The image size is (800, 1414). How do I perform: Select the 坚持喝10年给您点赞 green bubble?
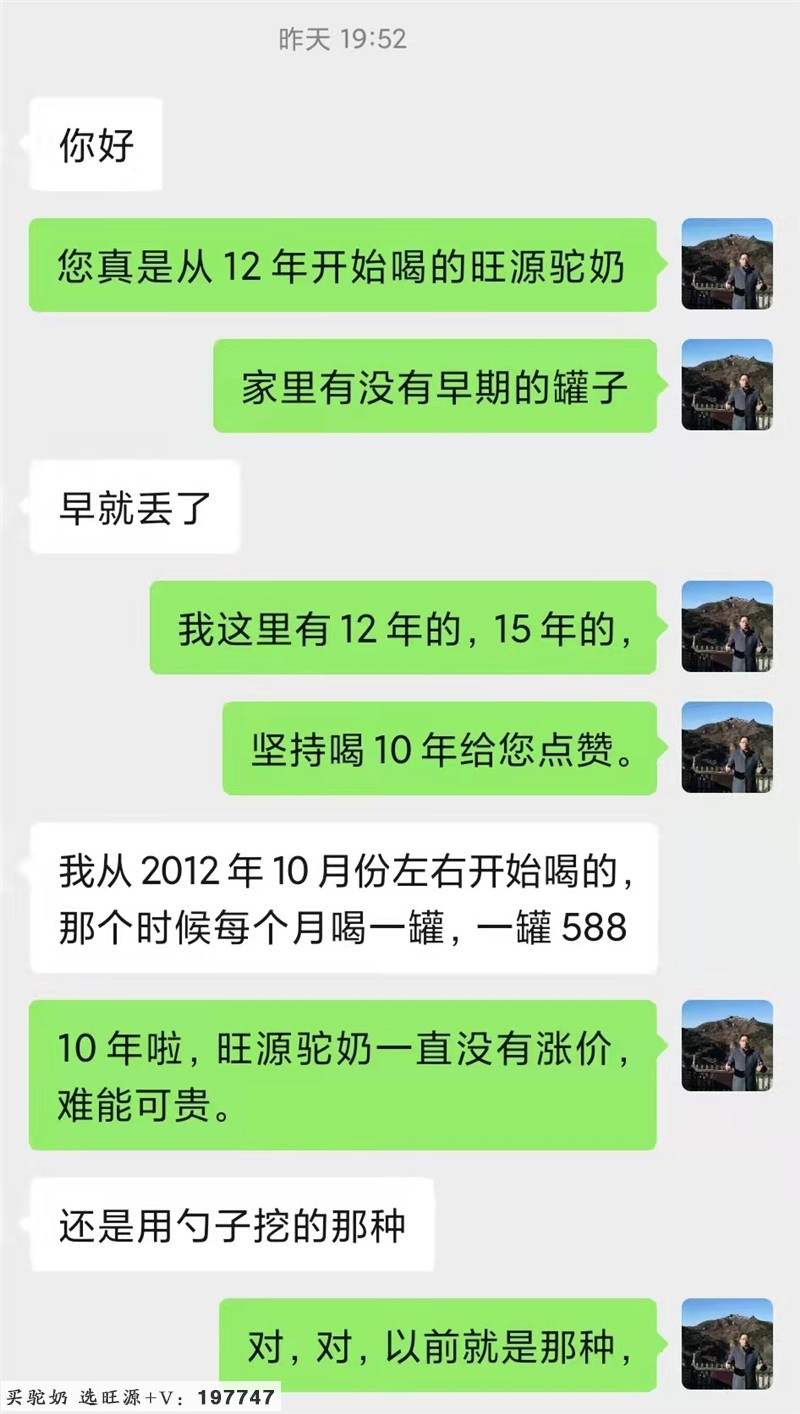[x=440, y=748]
